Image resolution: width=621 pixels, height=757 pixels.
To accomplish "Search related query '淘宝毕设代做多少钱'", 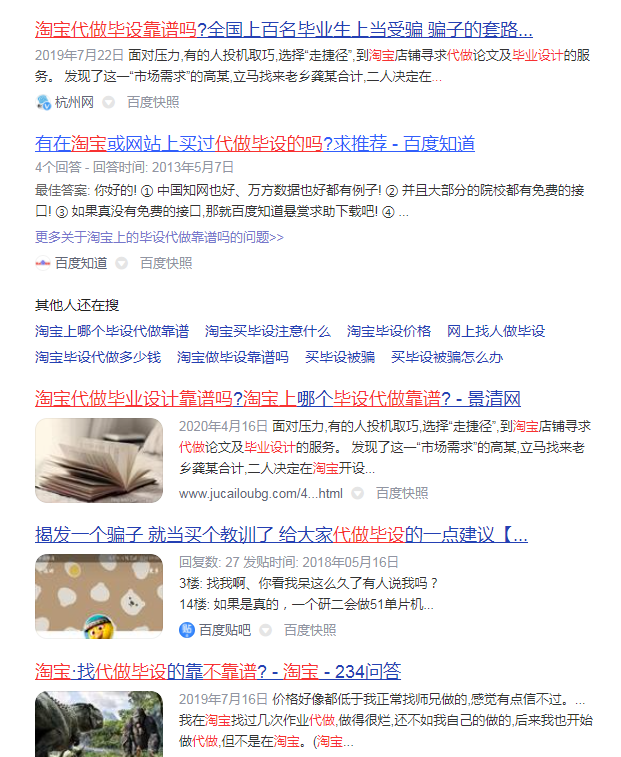I will click(98, 357).
